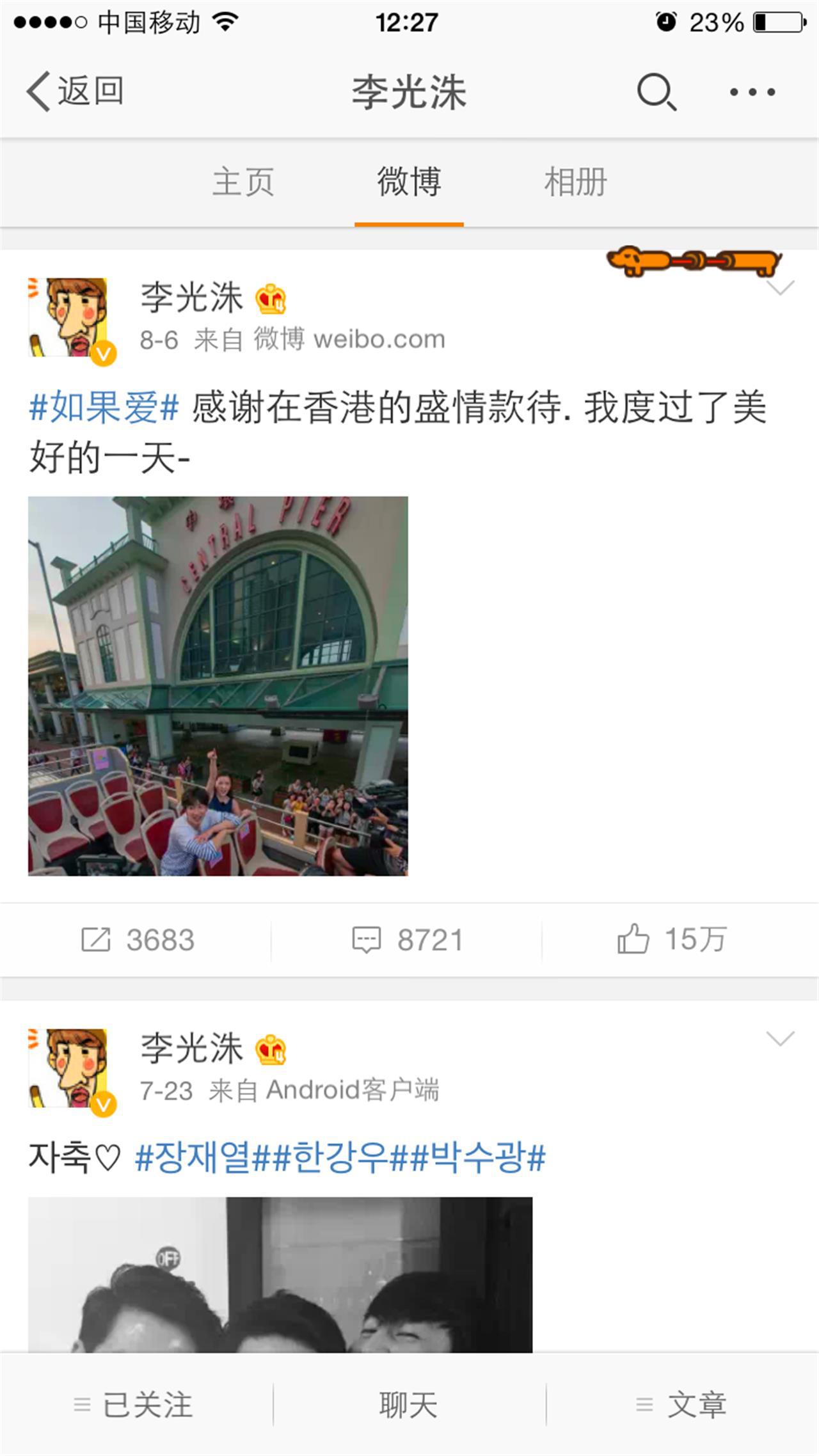Go back using the 返回 button
This screenshot has width=819, height=1456.
click(75, 91)
